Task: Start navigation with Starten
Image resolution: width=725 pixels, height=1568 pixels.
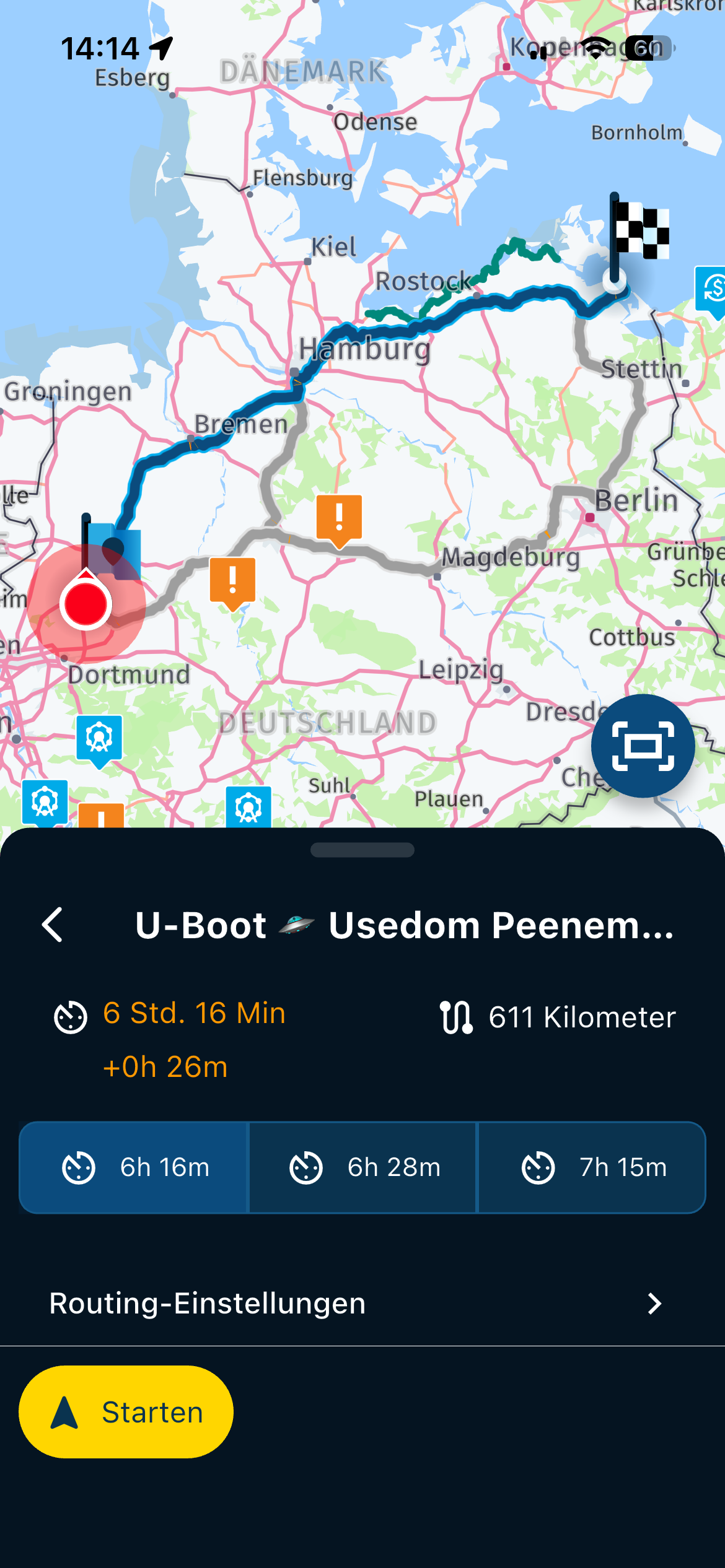Action: [x=126, y=1412]
